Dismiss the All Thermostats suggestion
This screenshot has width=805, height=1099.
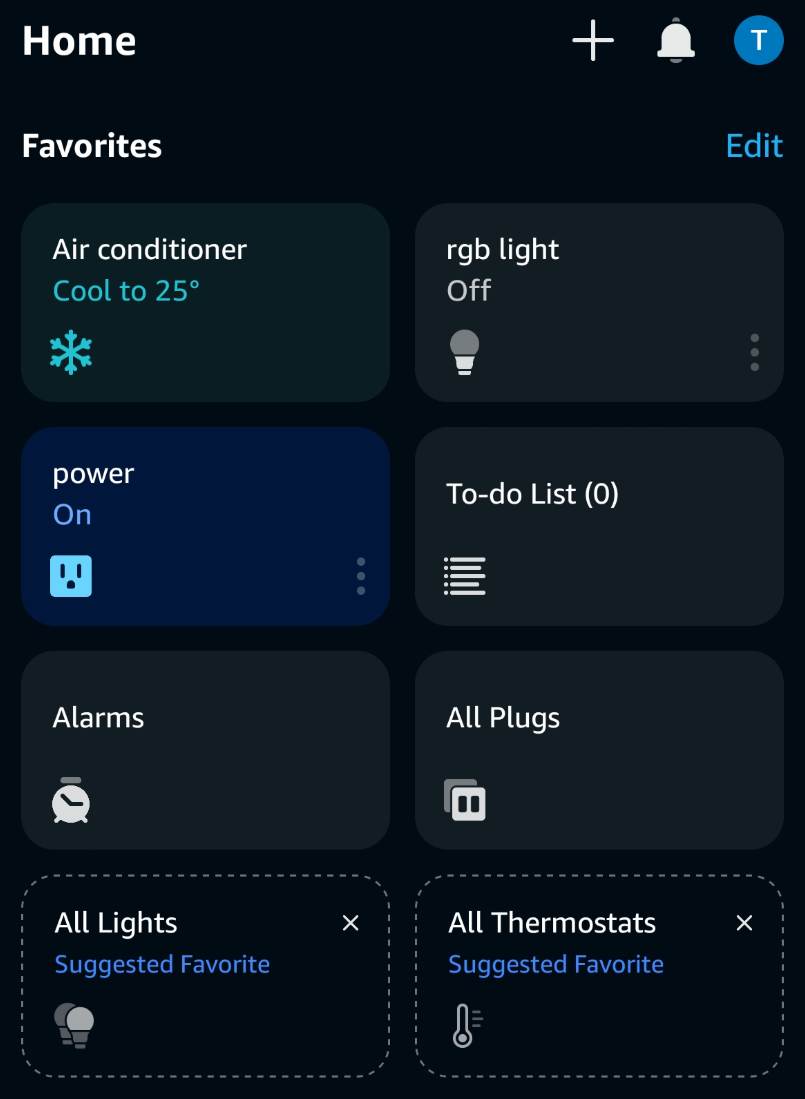[x=744, y=923]
